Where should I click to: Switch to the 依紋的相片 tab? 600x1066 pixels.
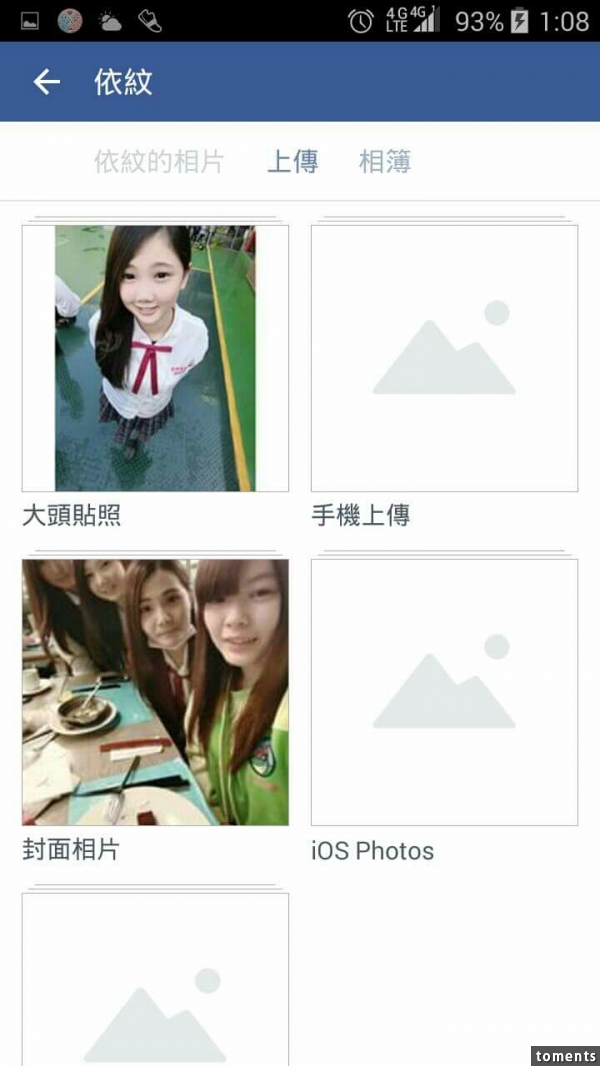(159, 162)
